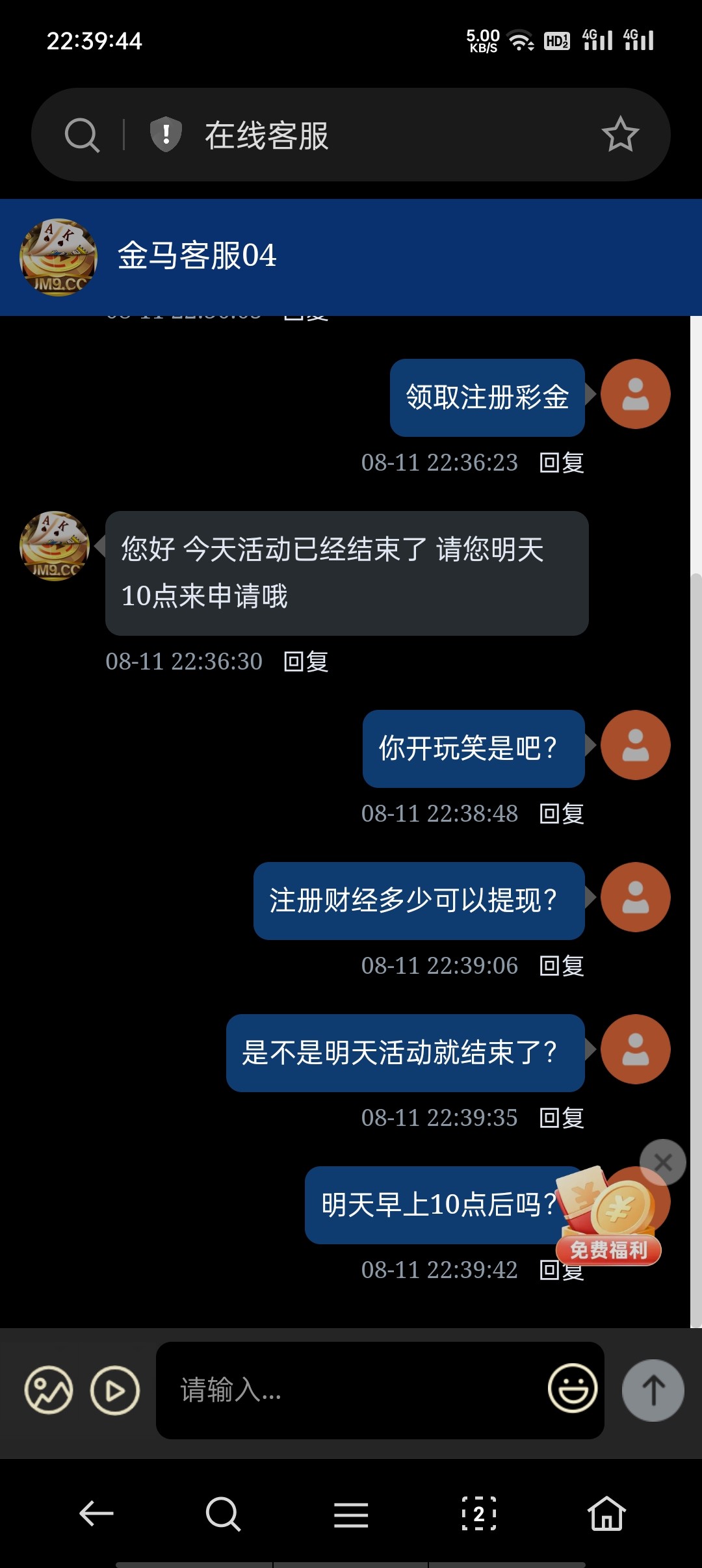Viewport: 702px width, 1568px height.
Task: Reply to the 是不是明天活动就结束了 message
Action: pos(562,1118)
